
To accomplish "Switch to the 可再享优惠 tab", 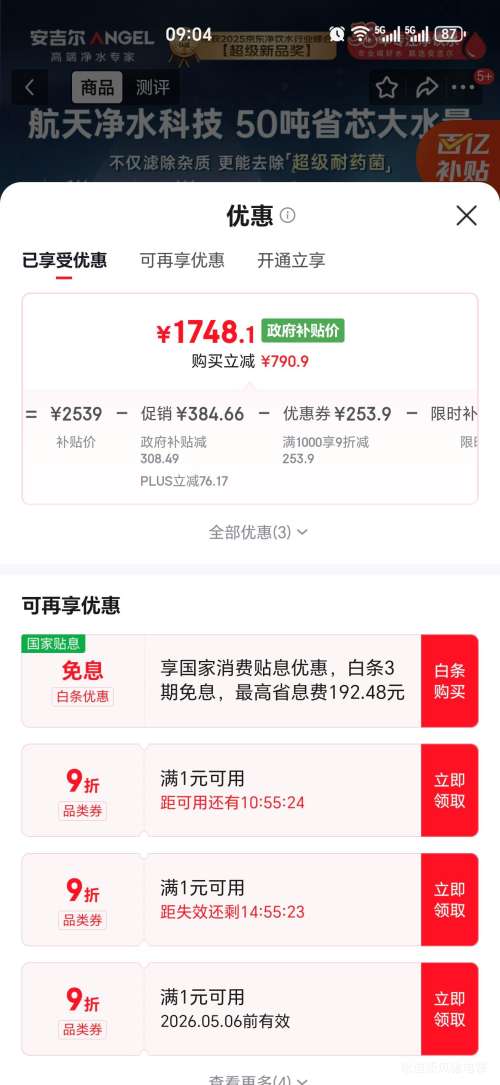I will (183, 260).
